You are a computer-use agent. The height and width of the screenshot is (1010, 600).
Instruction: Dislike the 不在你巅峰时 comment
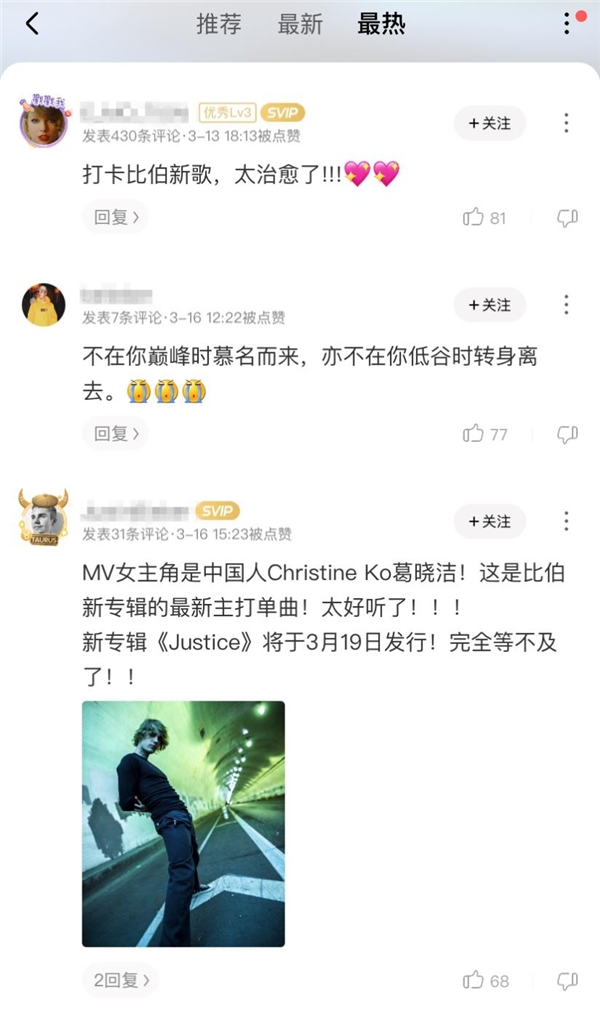pyautogui.click(x=567, y=434)
